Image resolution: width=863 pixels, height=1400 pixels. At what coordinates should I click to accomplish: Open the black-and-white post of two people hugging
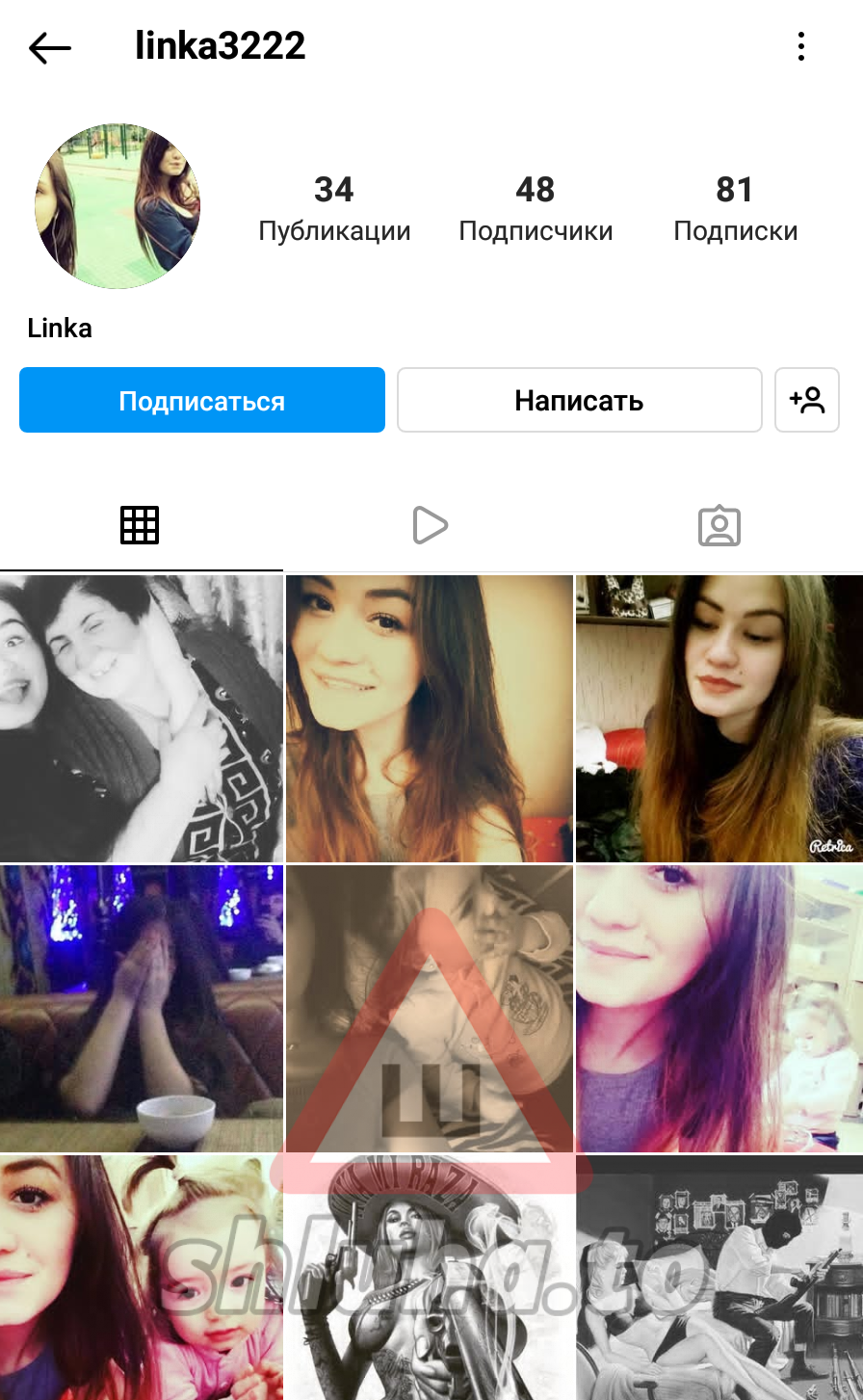tap(142, 719)
